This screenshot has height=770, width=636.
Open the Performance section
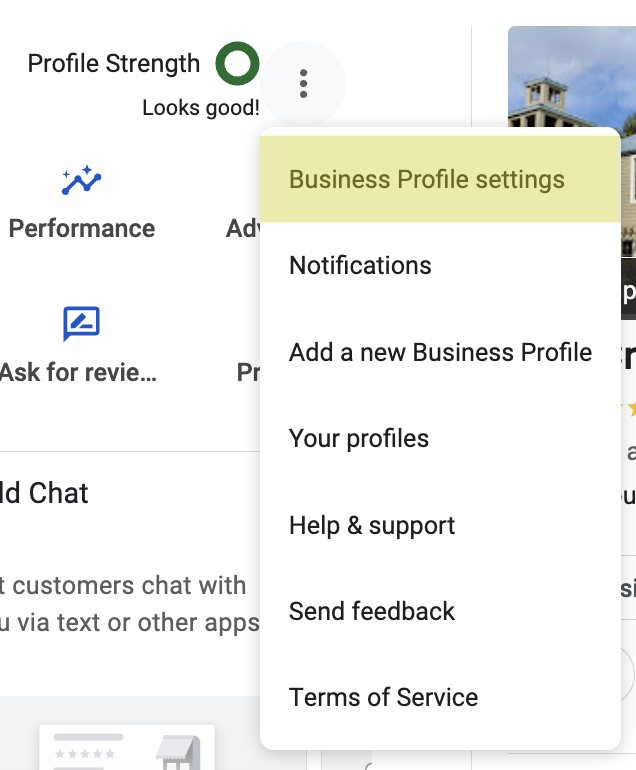coord(82,204)
